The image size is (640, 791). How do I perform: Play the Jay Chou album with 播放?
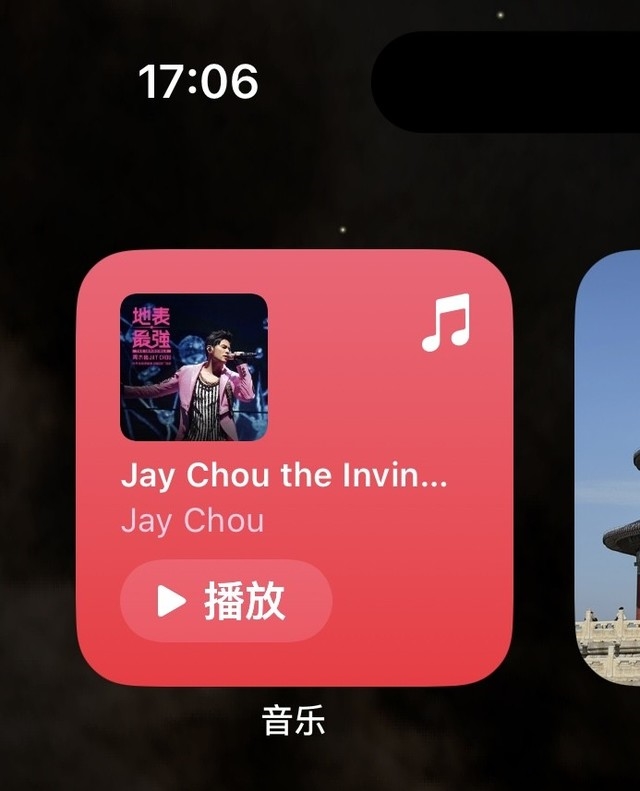226,601
